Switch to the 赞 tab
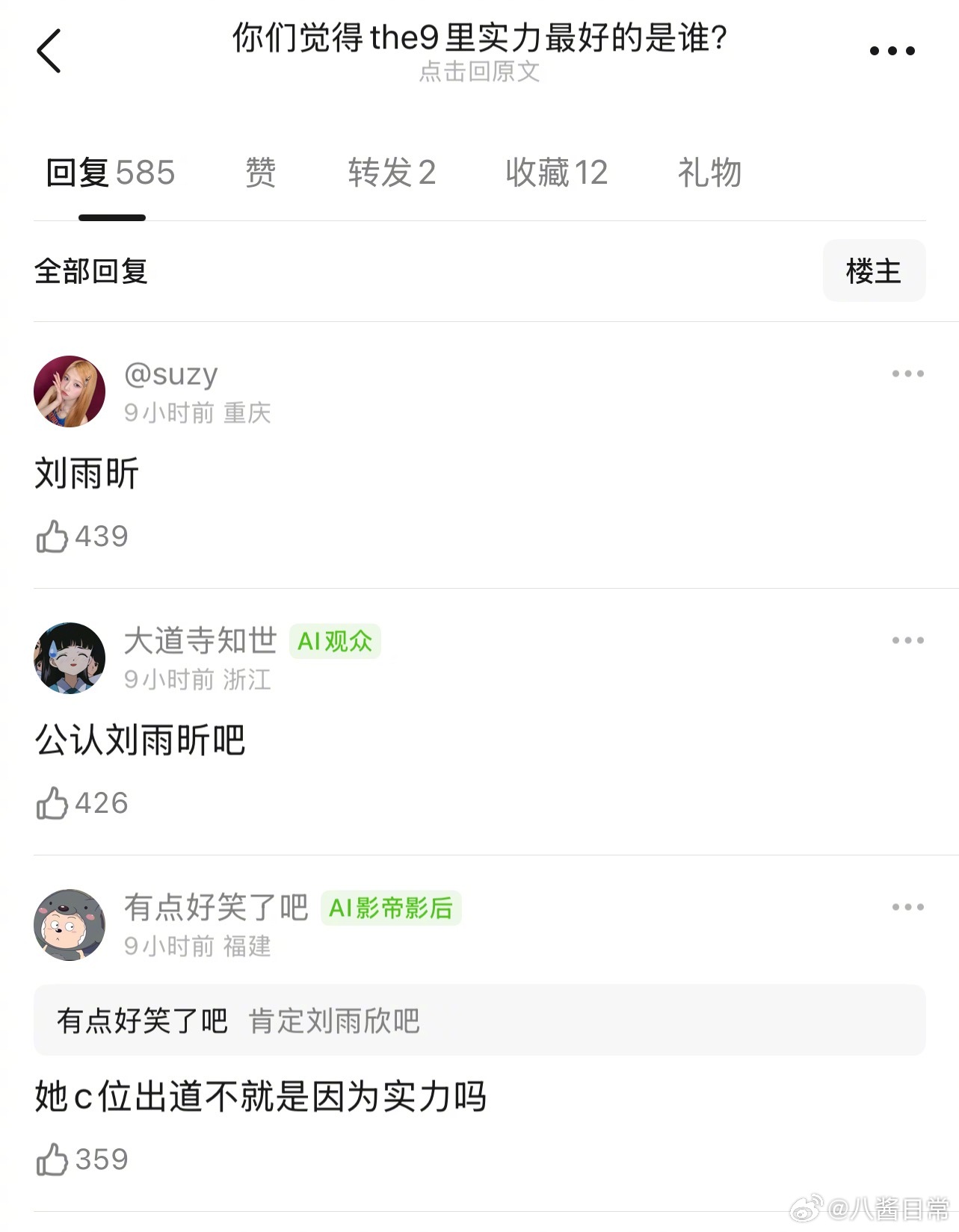The height and width of the screenshot is (1232, 959). coord(262,173)
